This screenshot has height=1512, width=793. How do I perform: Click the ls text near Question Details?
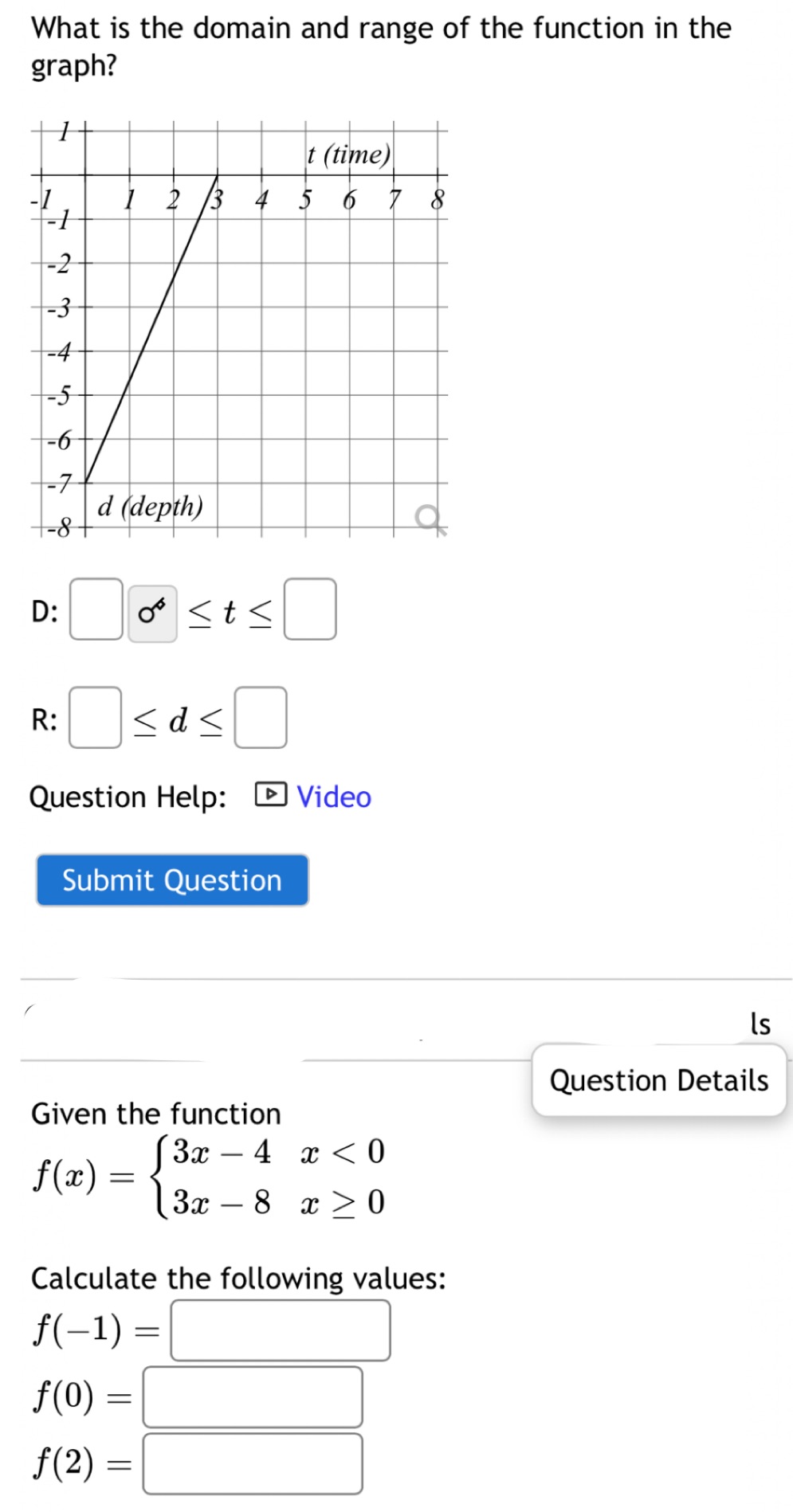(x=759, y=1024)
